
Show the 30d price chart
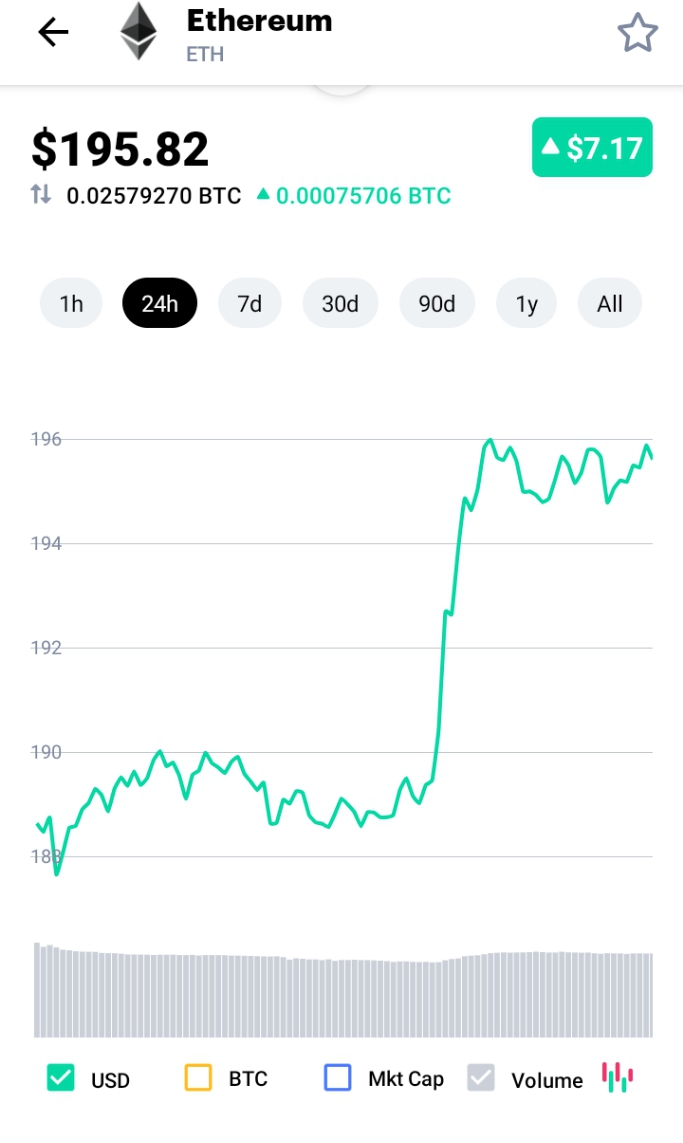coord(340,304)
